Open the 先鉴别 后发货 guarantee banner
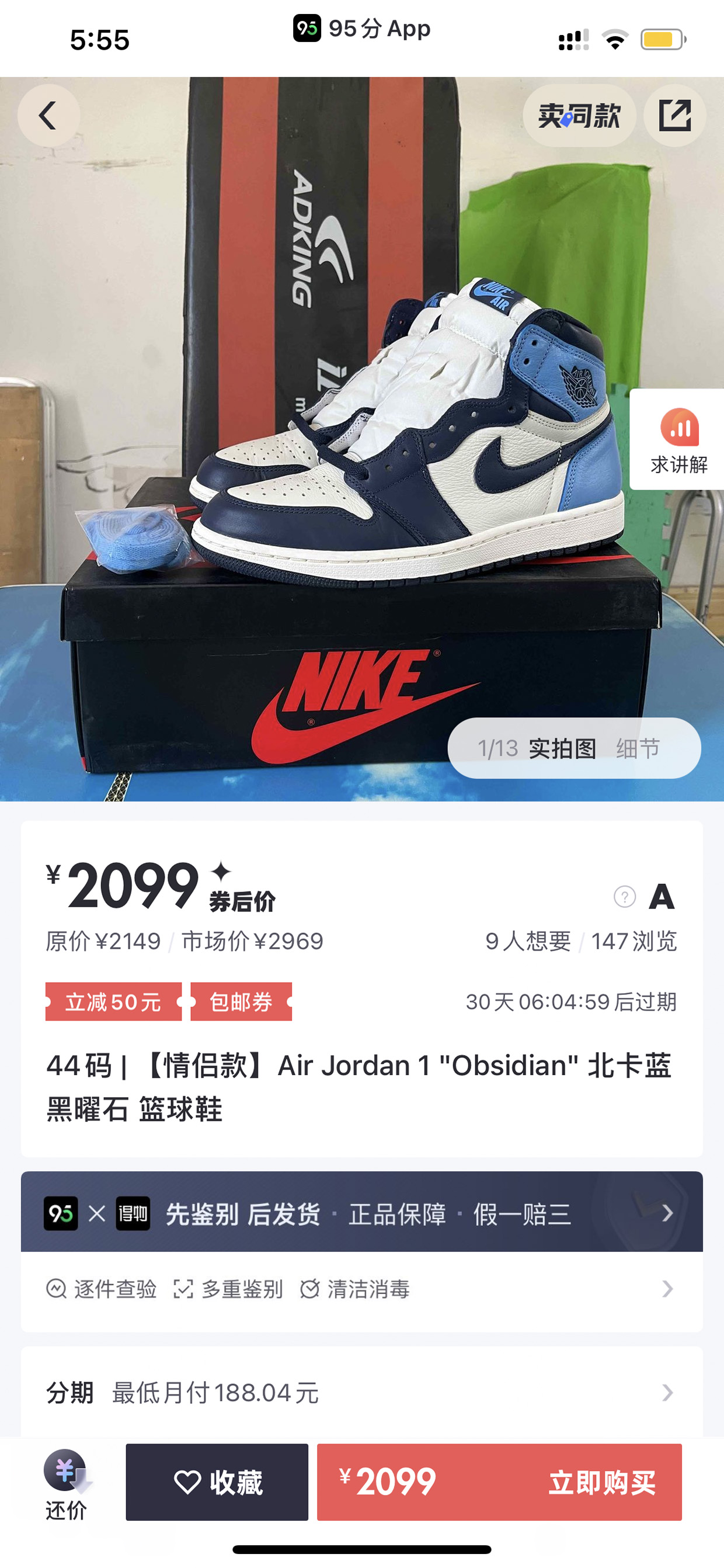Screen dimensions: 724x1568 coord(362,1214)
